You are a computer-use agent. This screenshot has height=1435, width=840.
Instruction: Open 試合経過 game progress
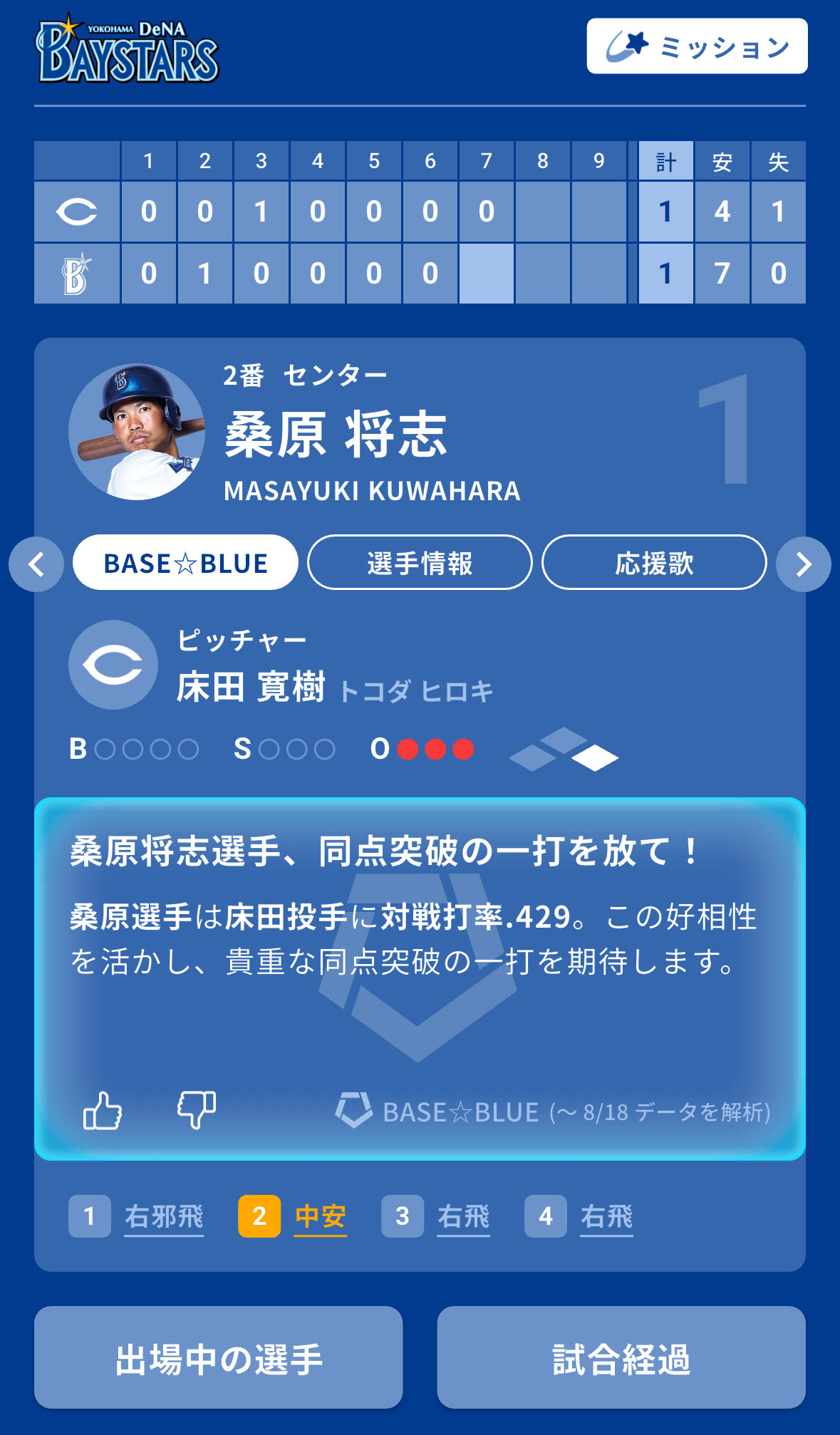coord(621,1357)
